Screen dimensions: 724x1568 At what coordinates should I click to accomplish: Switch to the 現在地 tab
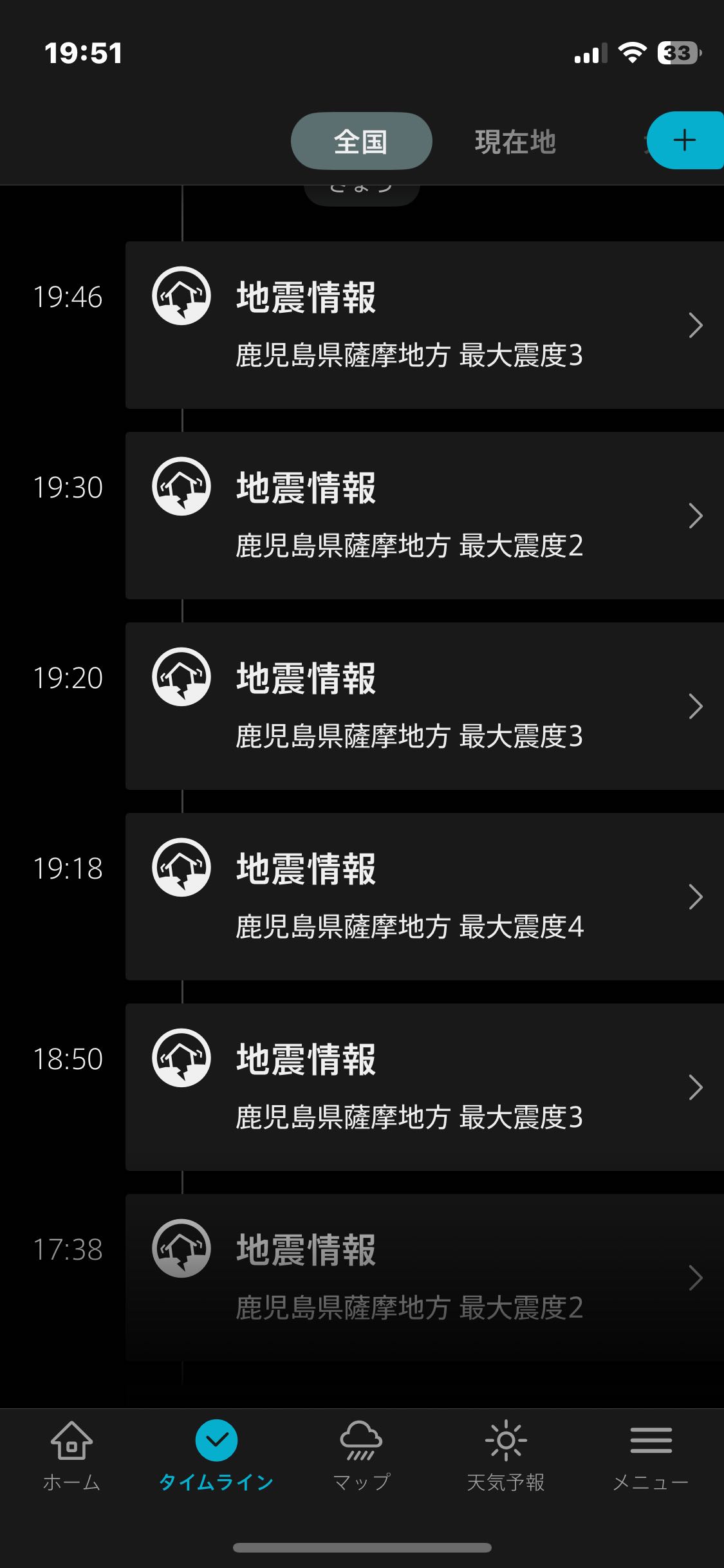(x=515, y=142)
